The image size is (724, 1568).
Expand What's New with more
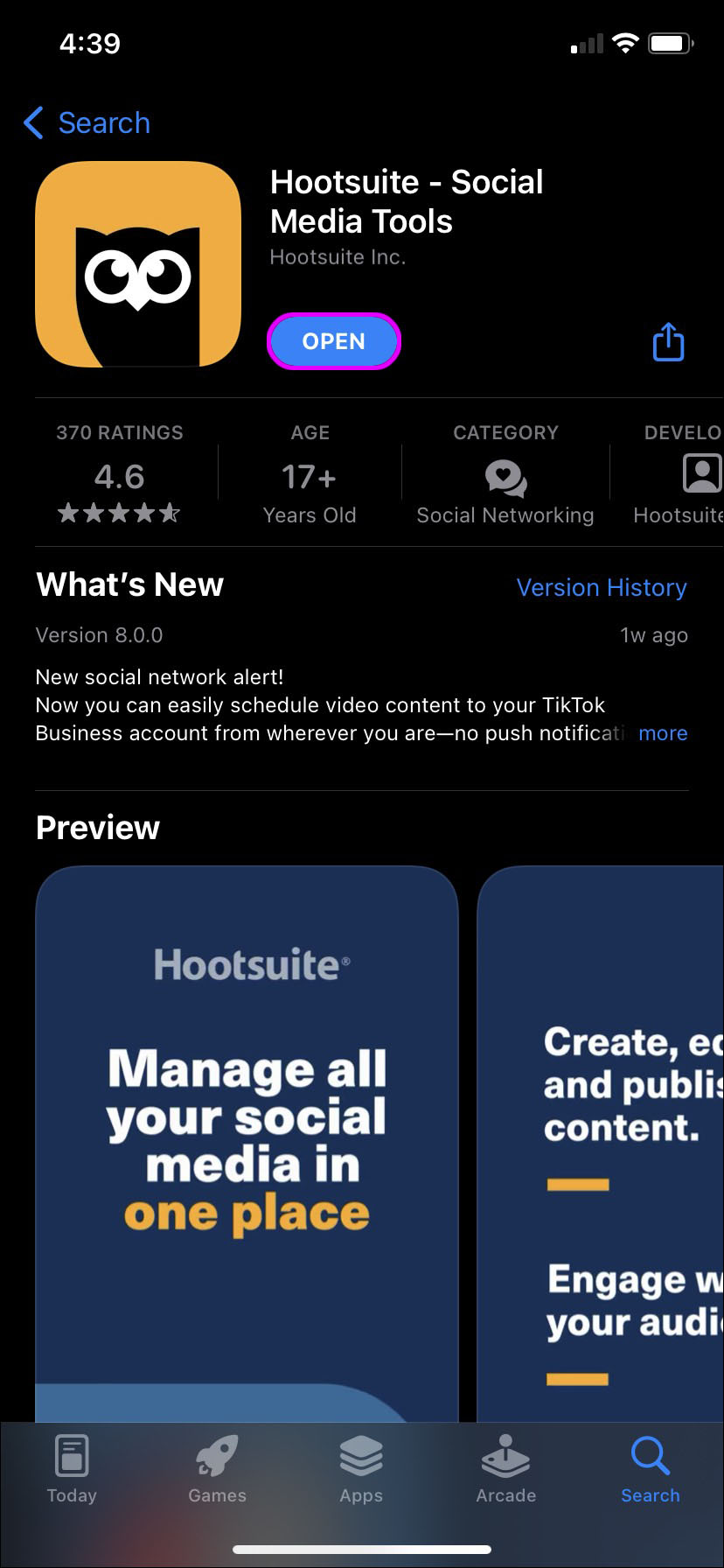[663, 733]
